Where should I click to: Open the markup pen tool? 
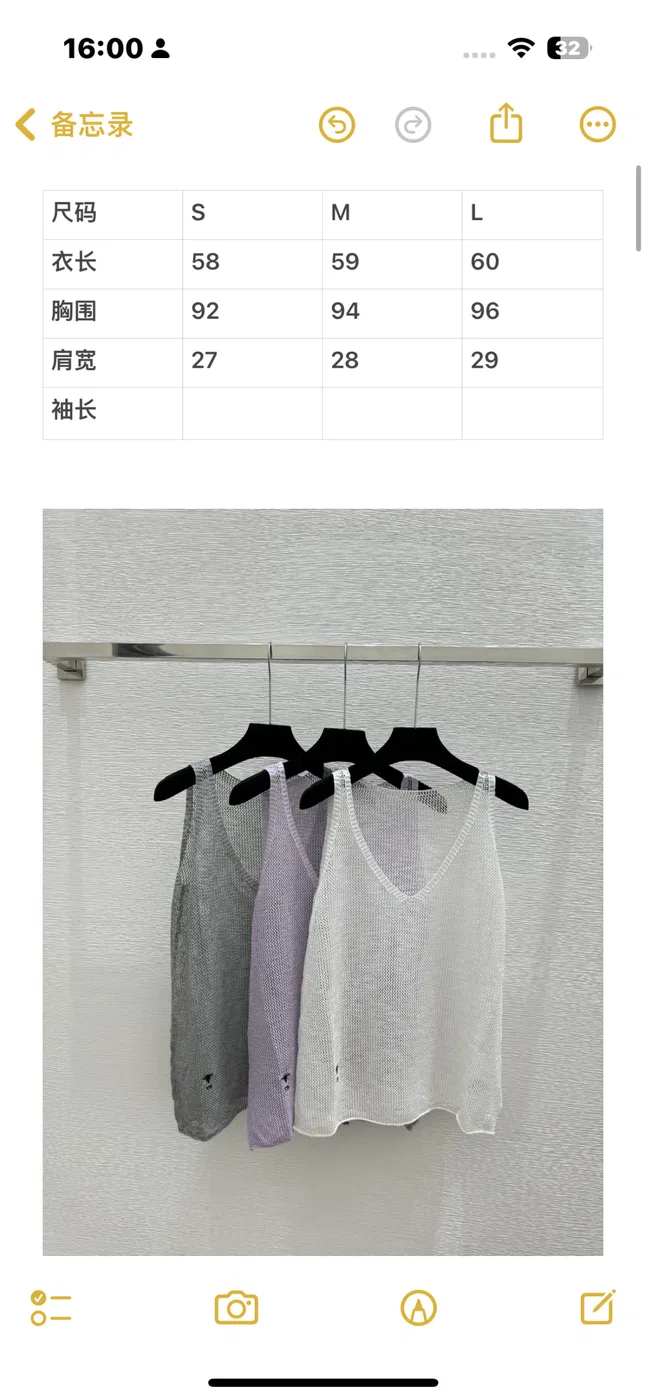pyautogui.click(x=418, y=1308)
